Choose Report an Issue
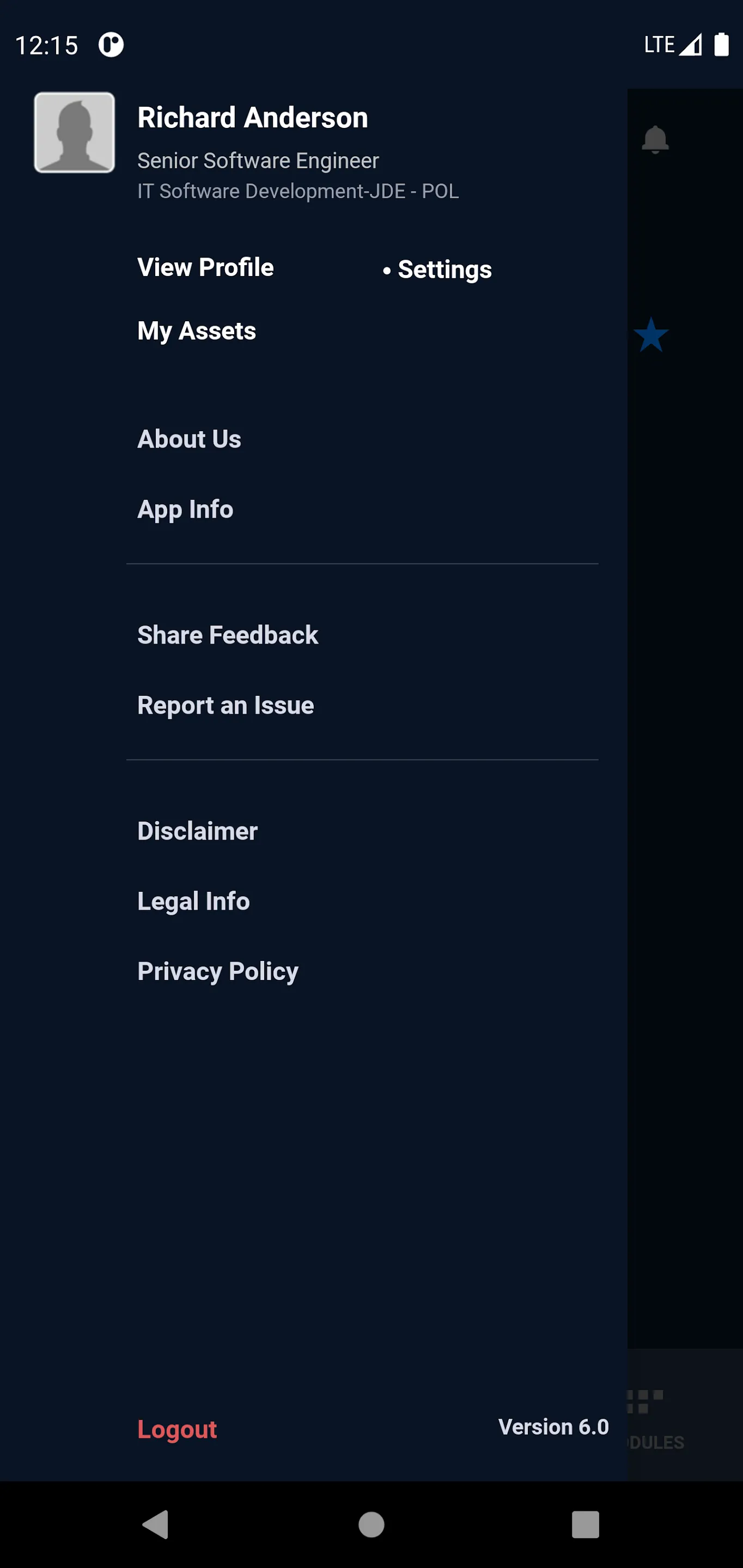 click(226, 706)
